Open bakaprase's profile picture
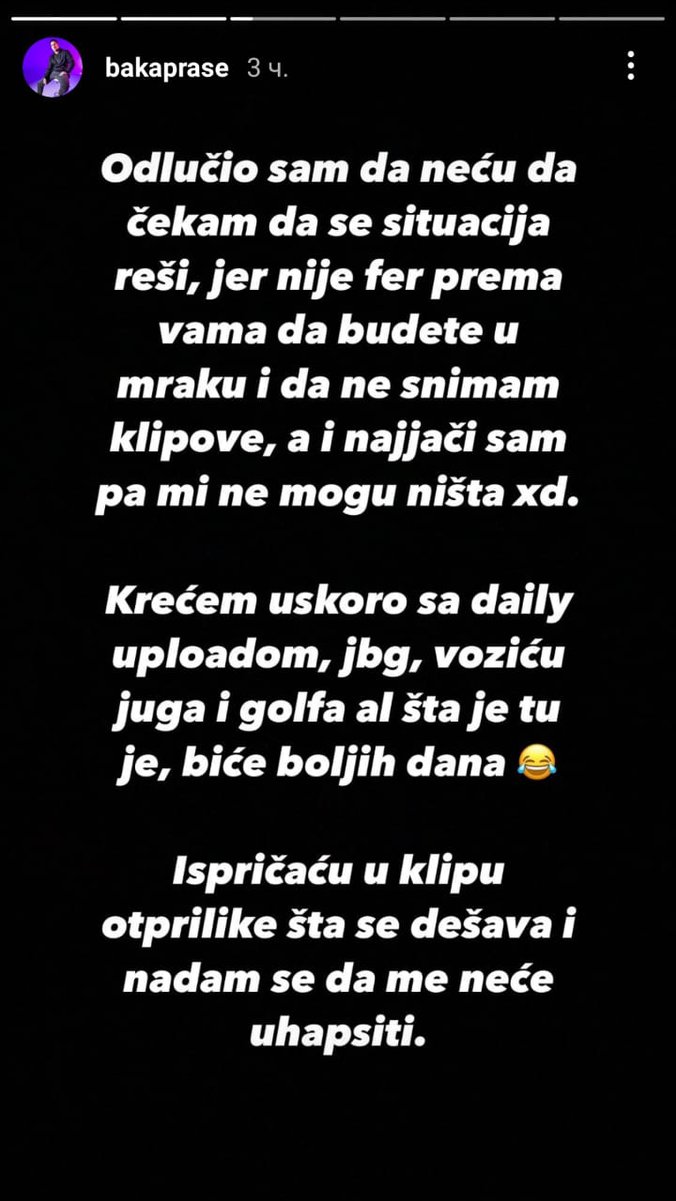Screen dimensions: 676x1201 click(52, 67)
